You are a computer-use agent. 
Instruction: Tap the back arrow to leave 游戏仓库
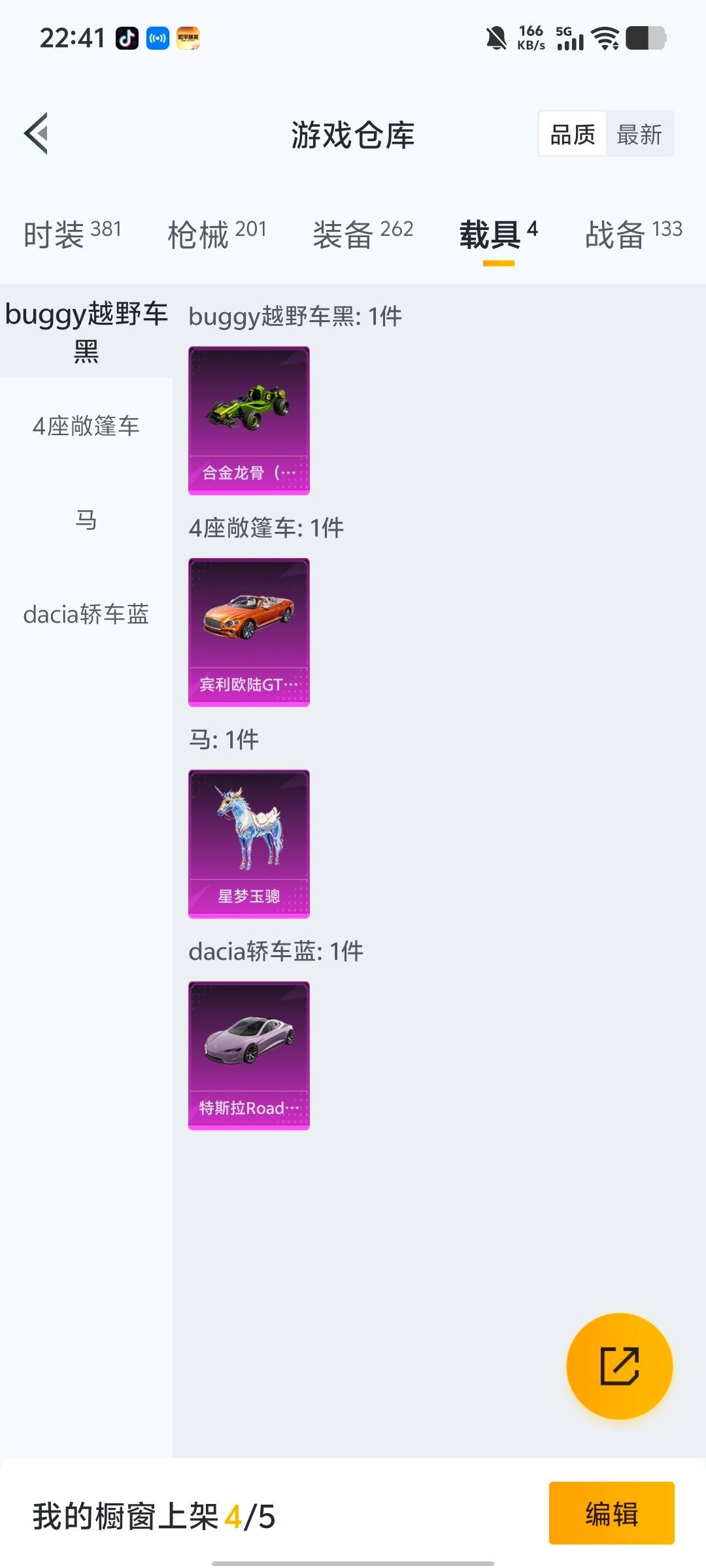click(36, 134)
